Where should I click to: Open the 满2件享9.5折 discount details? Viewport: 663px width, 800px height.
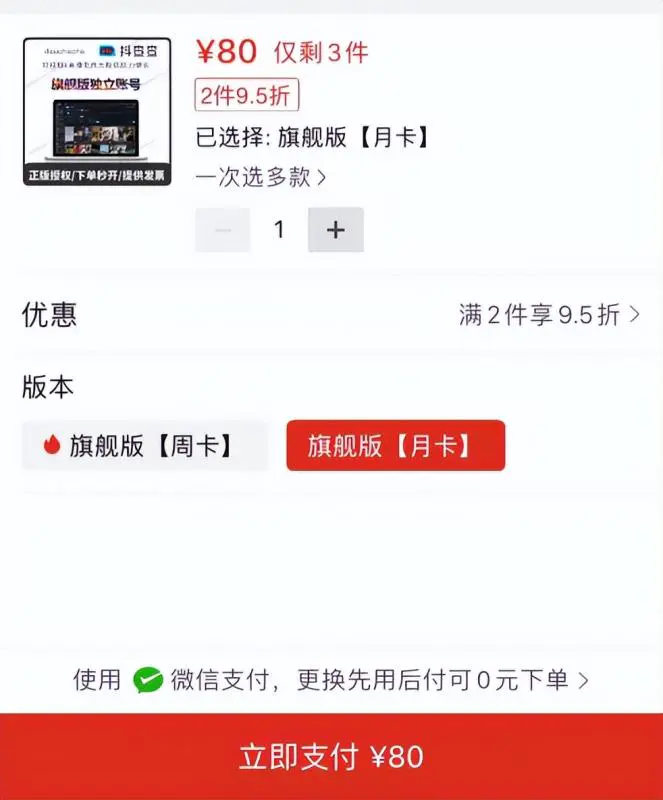548,315
